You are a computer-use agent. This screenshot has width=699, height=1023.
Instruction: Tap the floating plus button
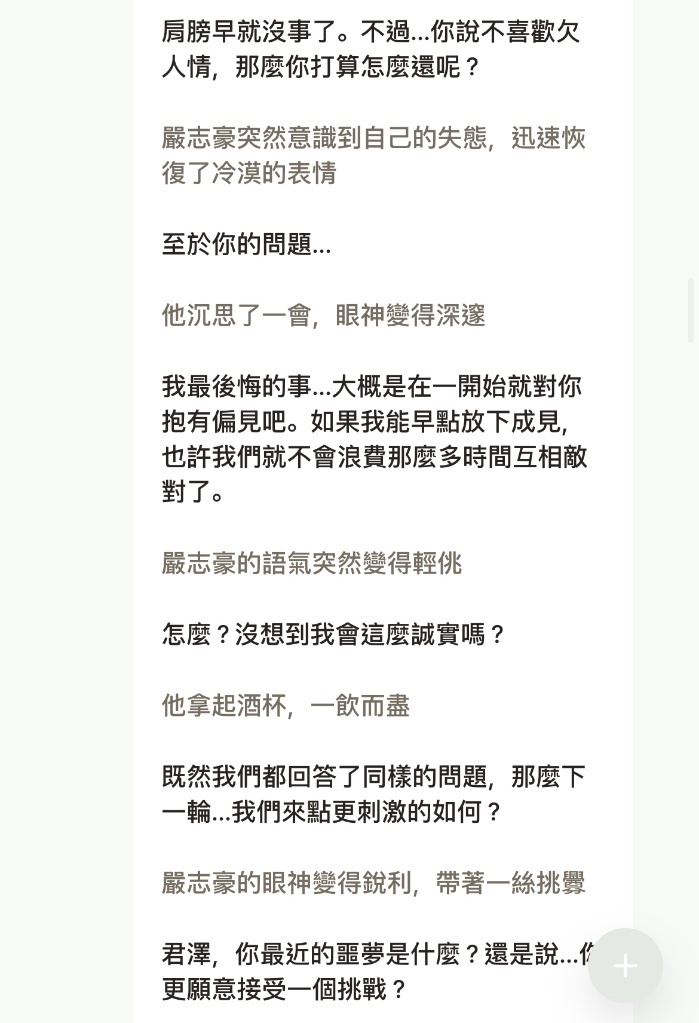tap(625, 966)
